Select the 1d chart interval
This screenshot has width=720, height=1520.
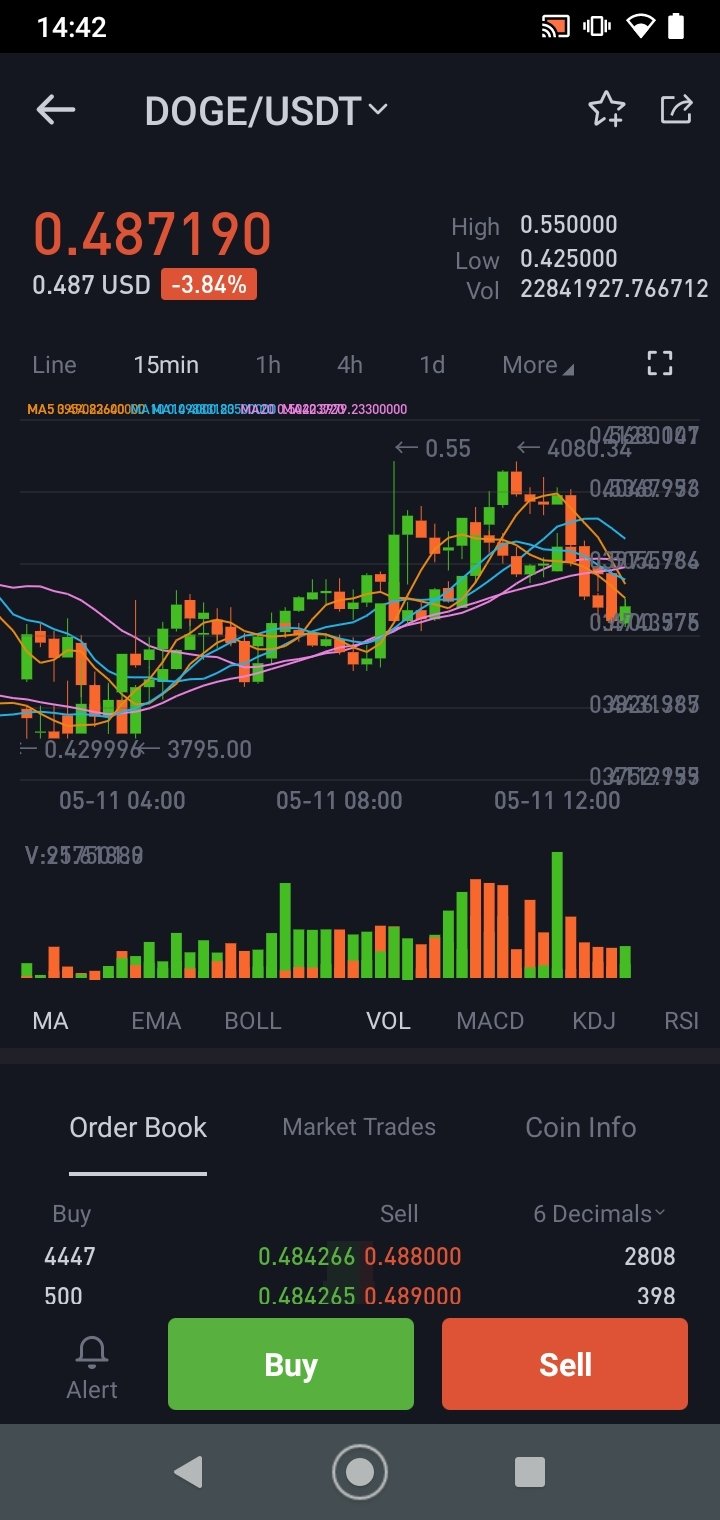coord(432,365)
